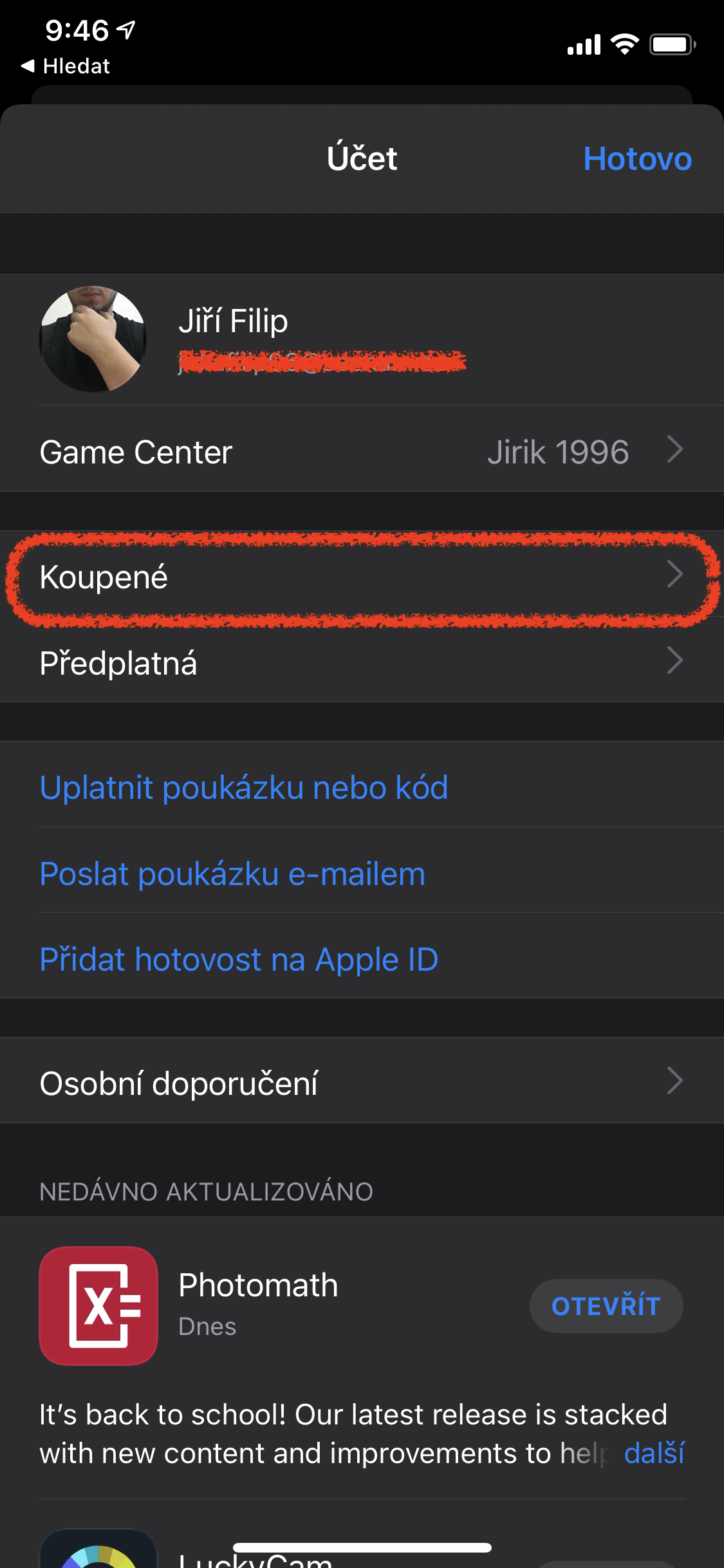This screenshot has height=1568, width=724.
Task: Open Osobní doporučení settings
Action: point(360,1083)
